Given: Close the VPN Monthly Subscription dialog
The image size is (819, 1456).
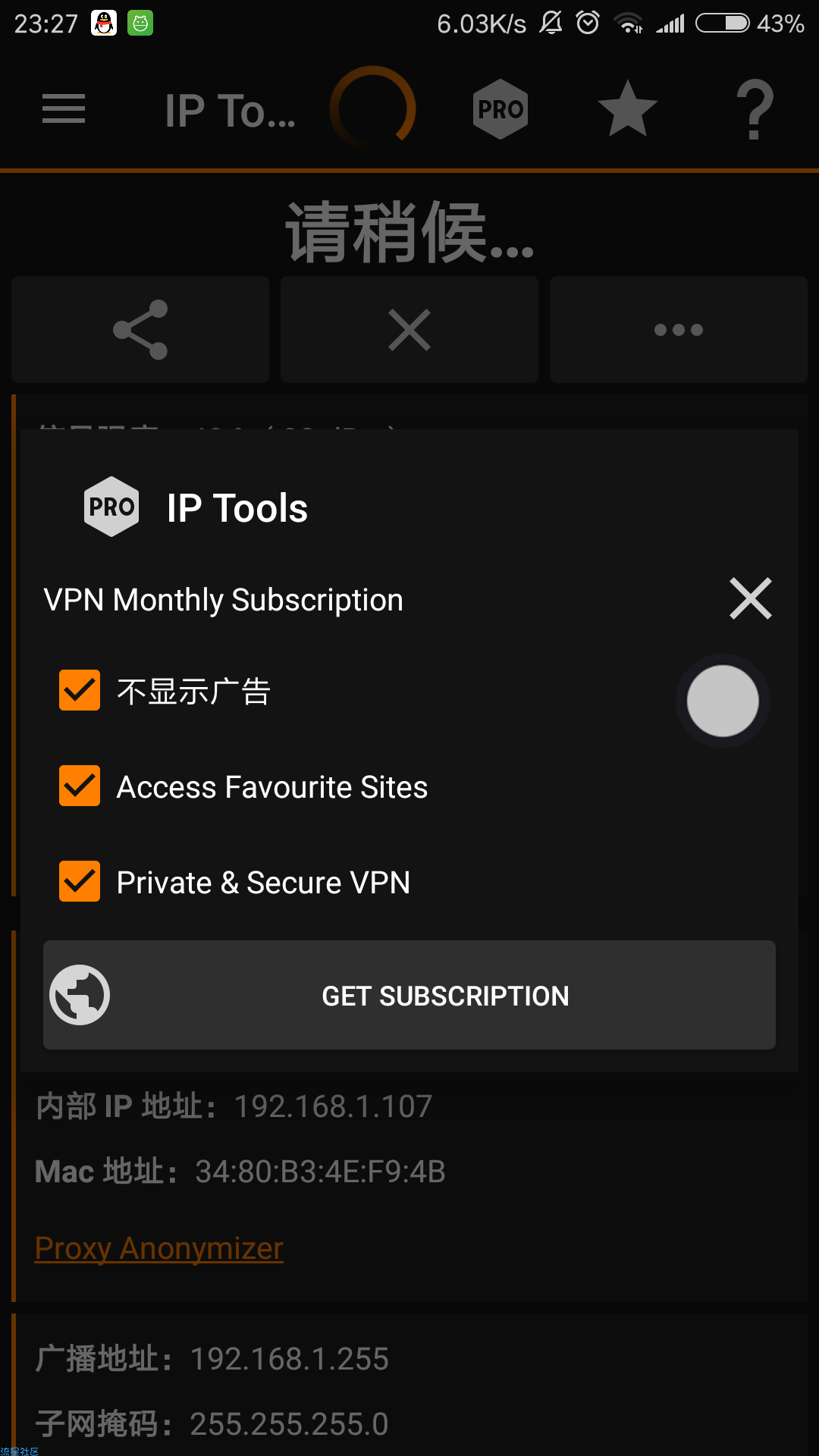Looking at the screenshot, I should click(x=751, y=599).
